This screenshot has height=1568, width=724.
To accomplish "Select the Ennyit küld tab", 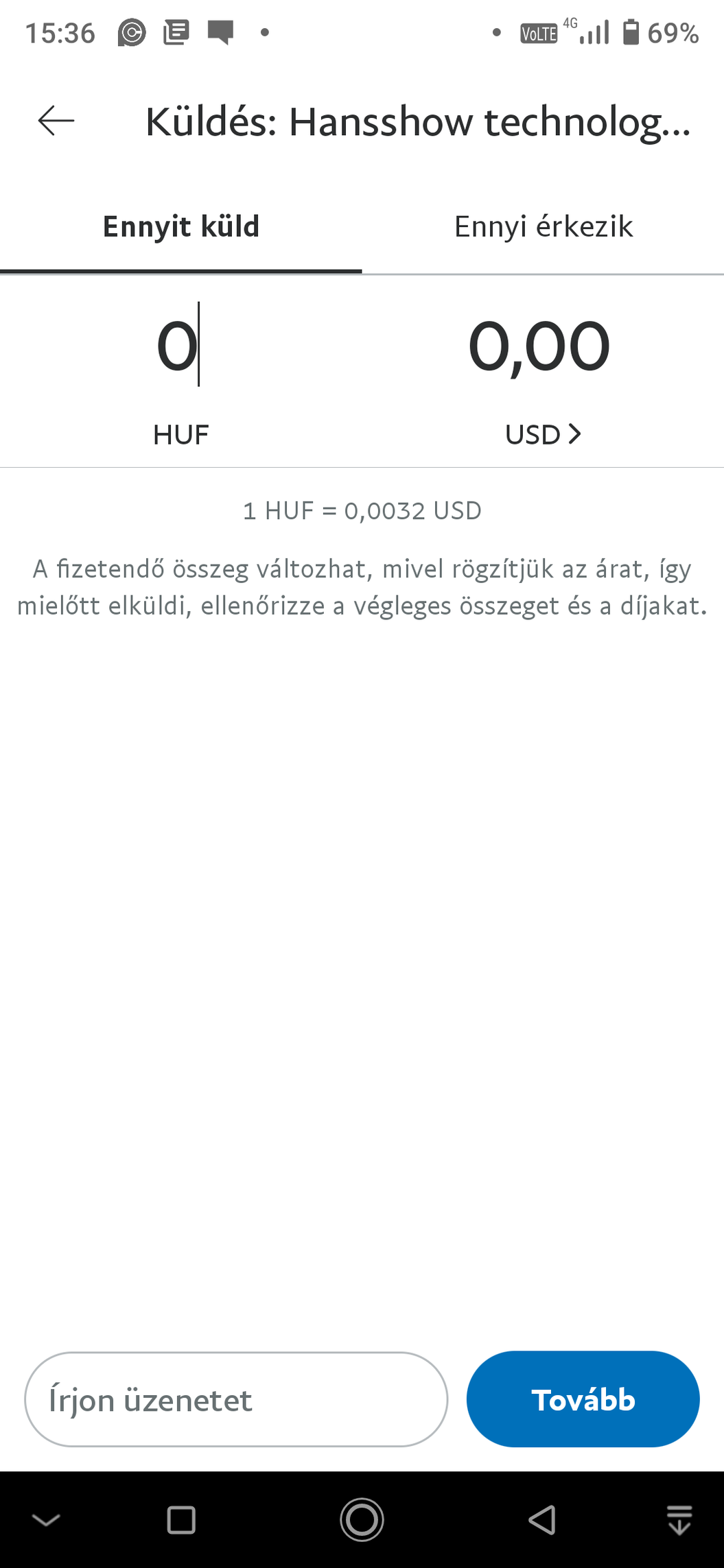I will pos(181,227).
